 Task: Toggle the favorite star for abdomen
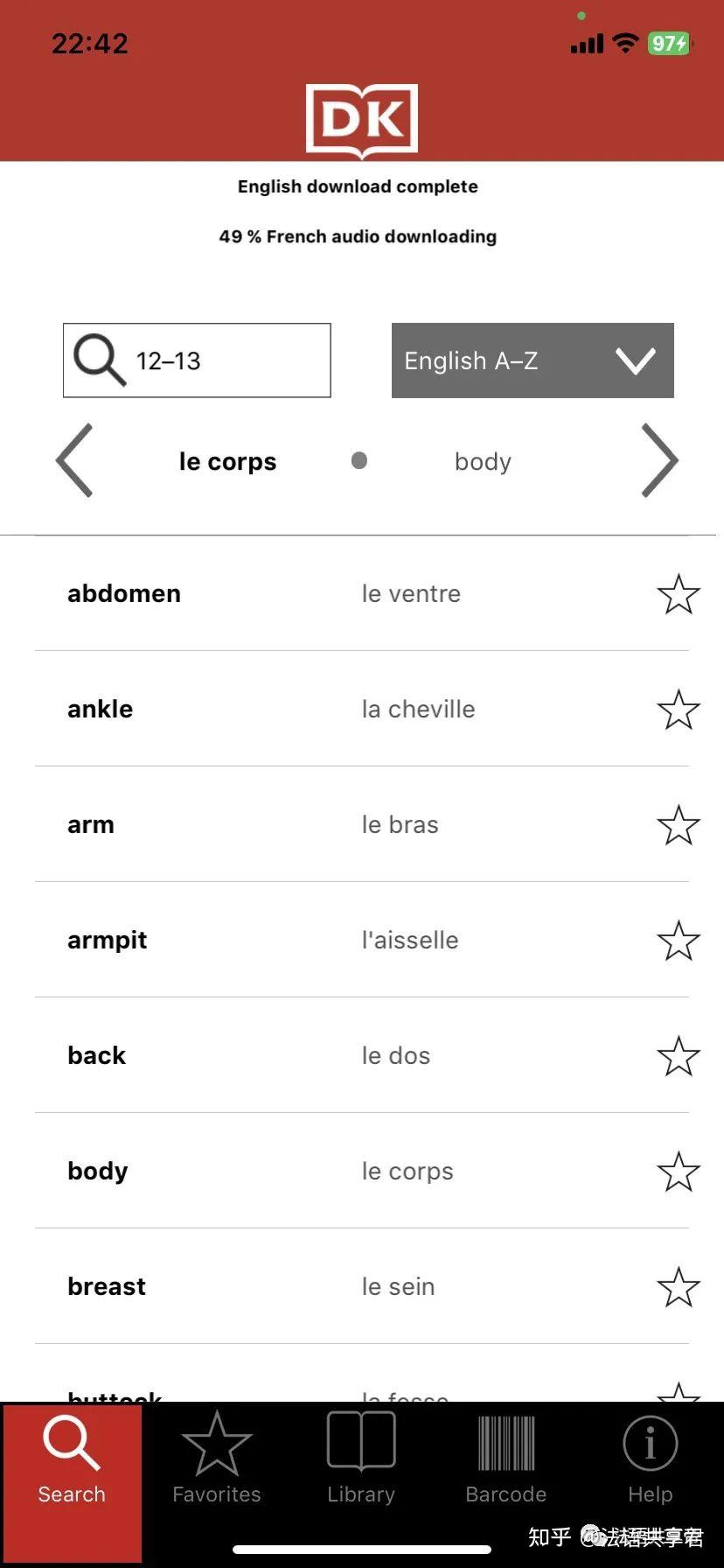point(679,593)
